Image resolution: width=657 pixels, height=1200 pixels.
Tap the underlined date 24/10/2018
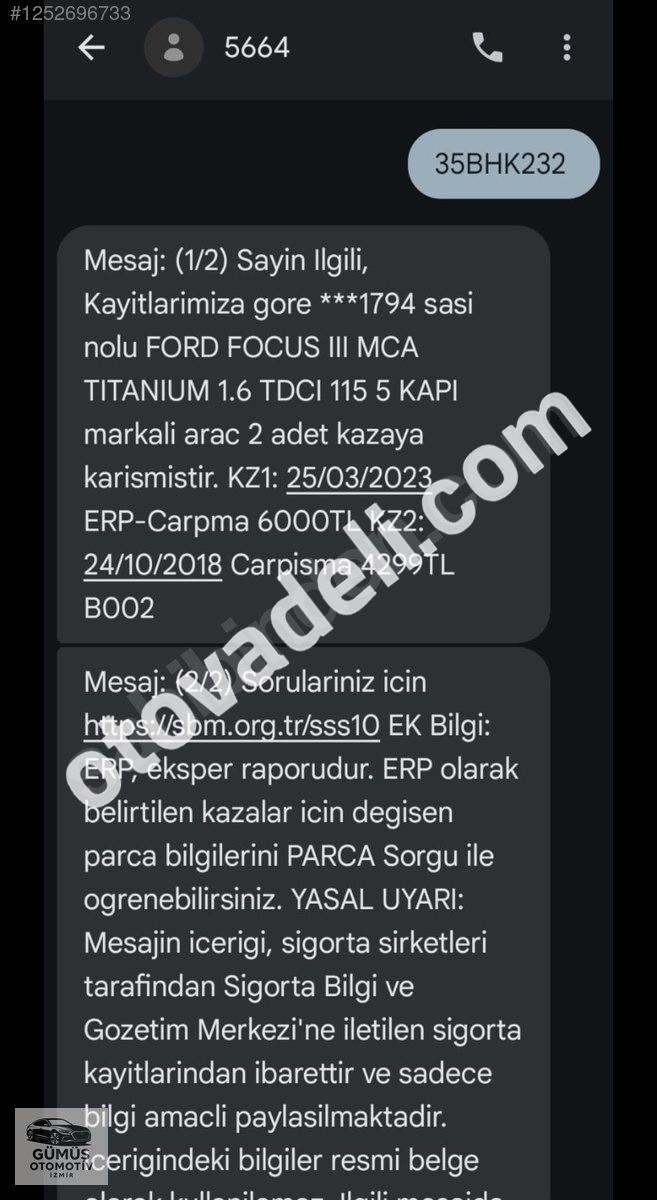tap(153, 564)
